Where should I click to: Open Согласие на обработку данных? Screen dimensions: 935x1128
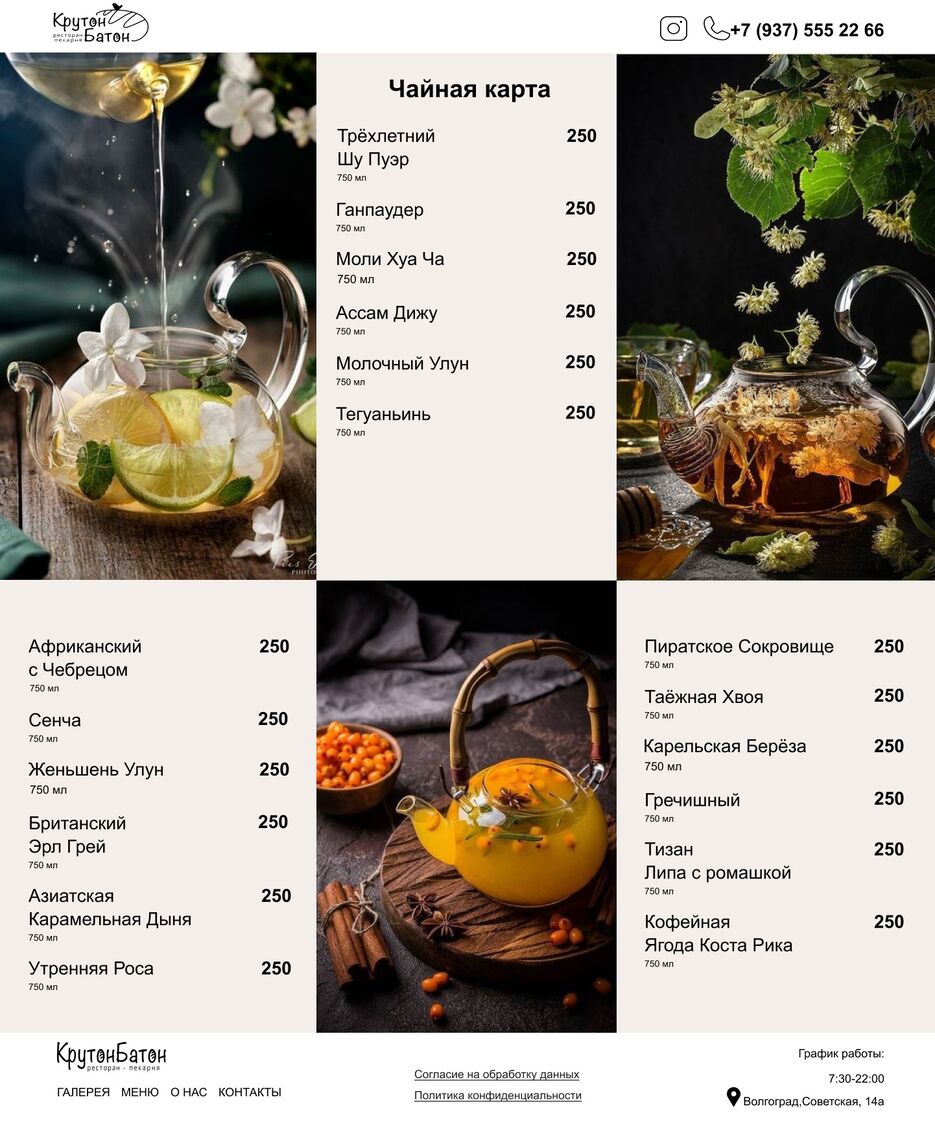tap(497, 1074)
